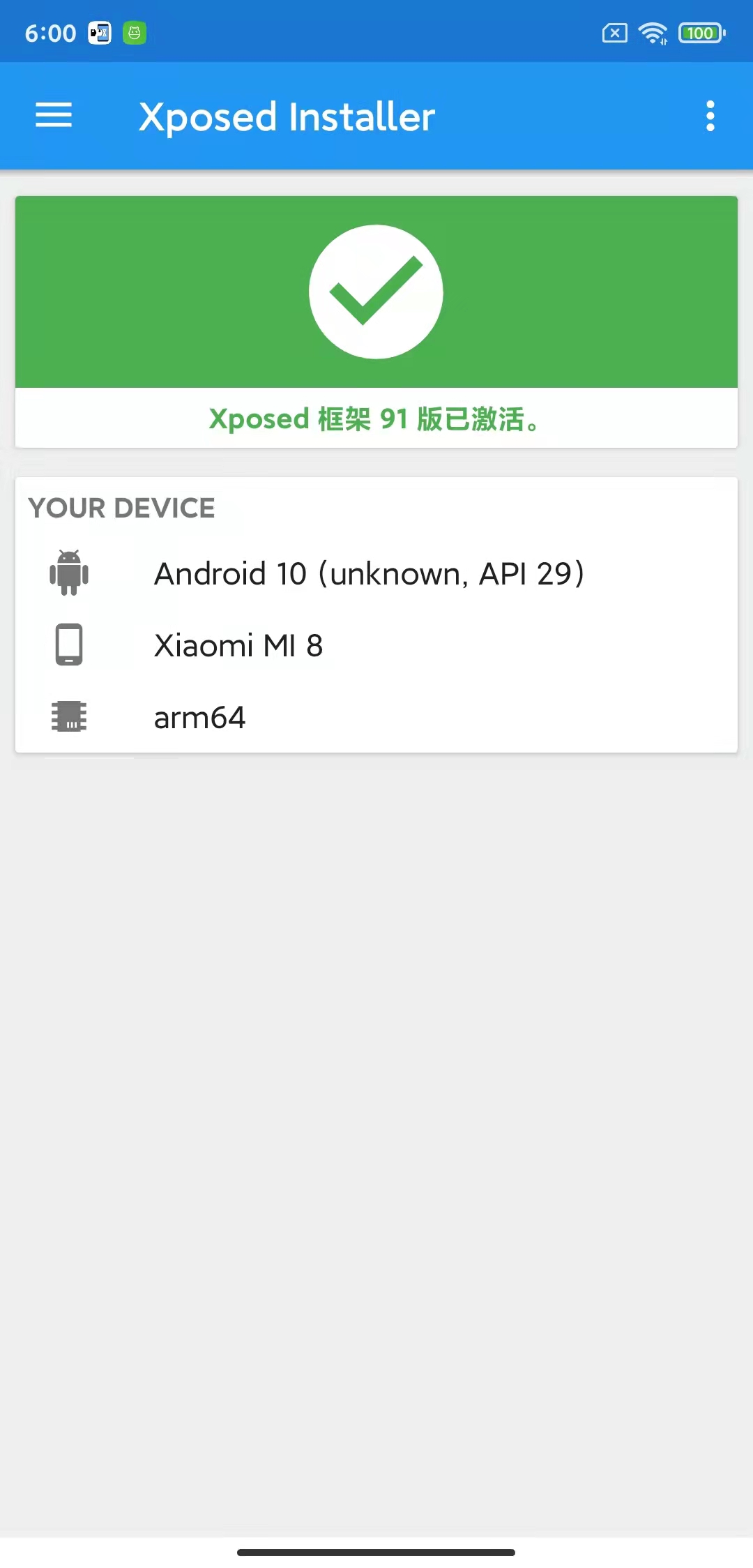Tap the clock in the status bar
Viewport: 753px width, 1568px height.
click(x=50, y=32)
